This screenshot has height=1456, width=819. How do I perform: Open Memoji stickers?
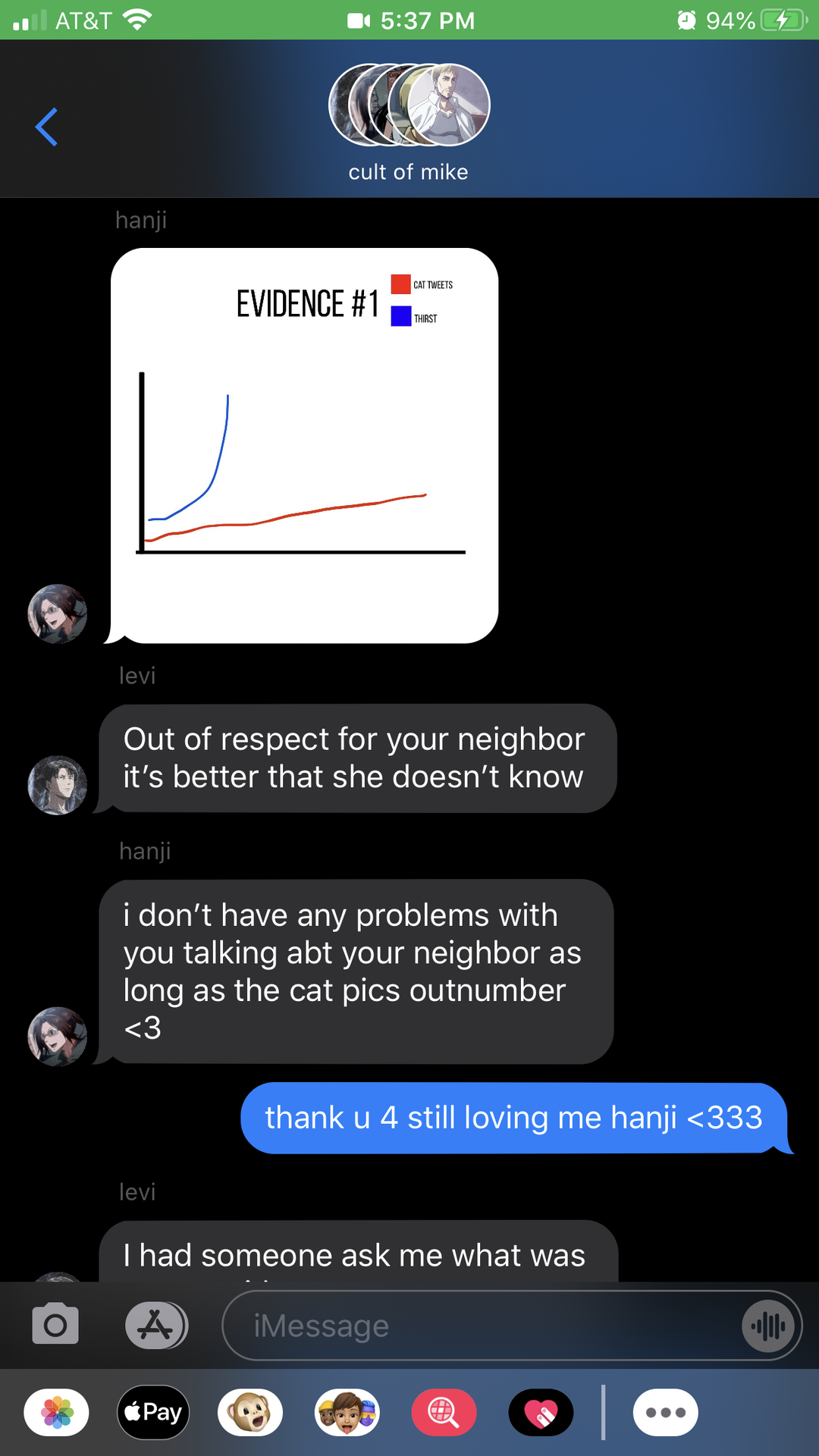347,1413
